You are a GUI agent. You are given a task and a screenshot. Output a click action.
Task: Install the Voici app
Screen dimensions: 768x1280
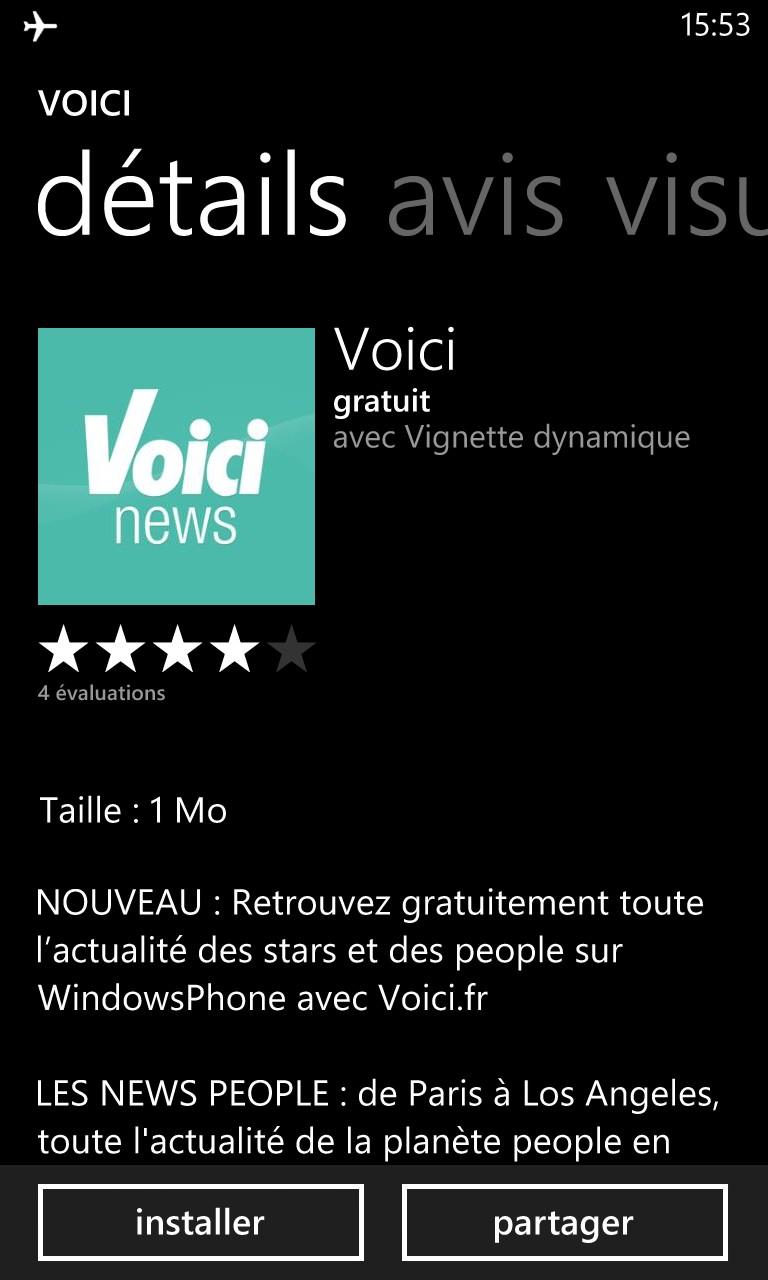click(x=200, y=1222)
